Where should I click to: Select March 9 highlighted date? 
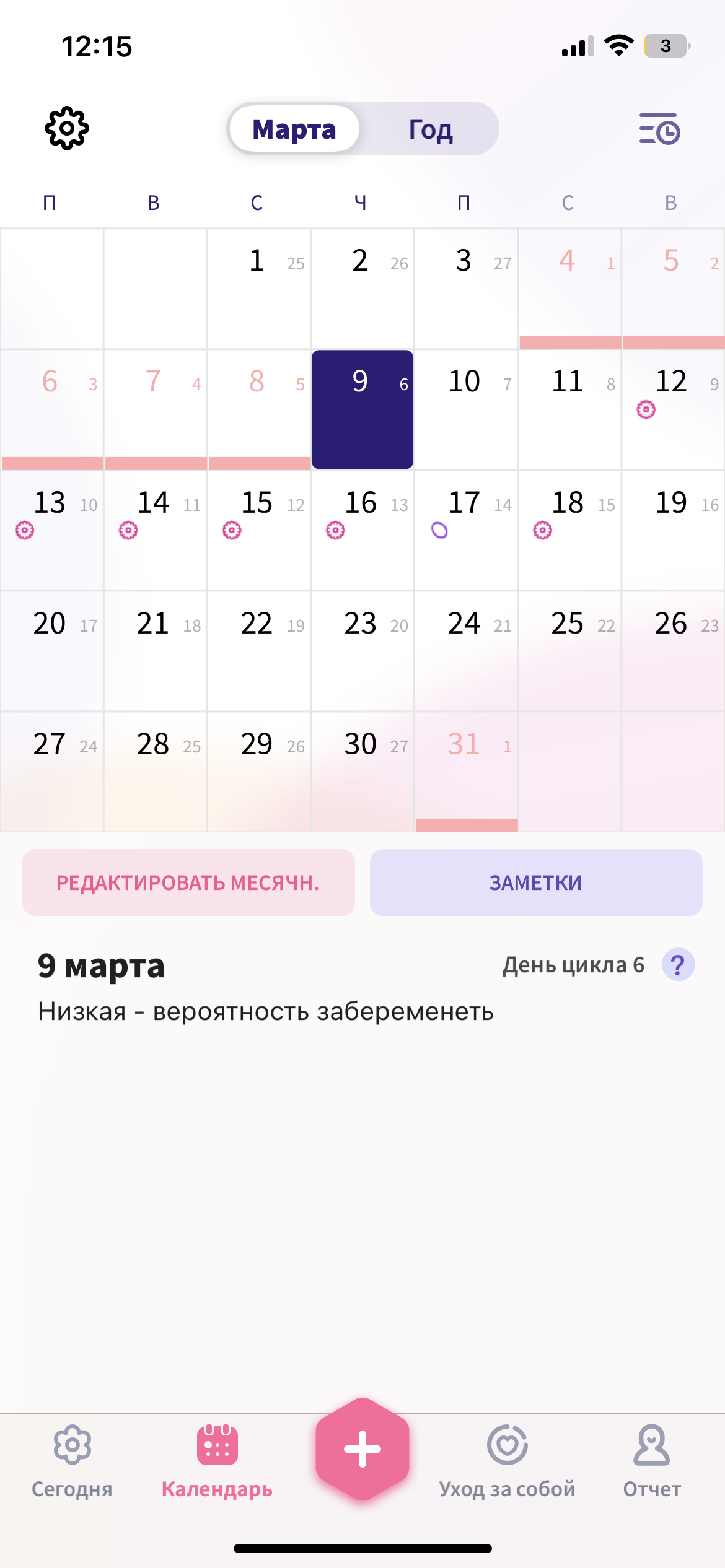point(362,409)
